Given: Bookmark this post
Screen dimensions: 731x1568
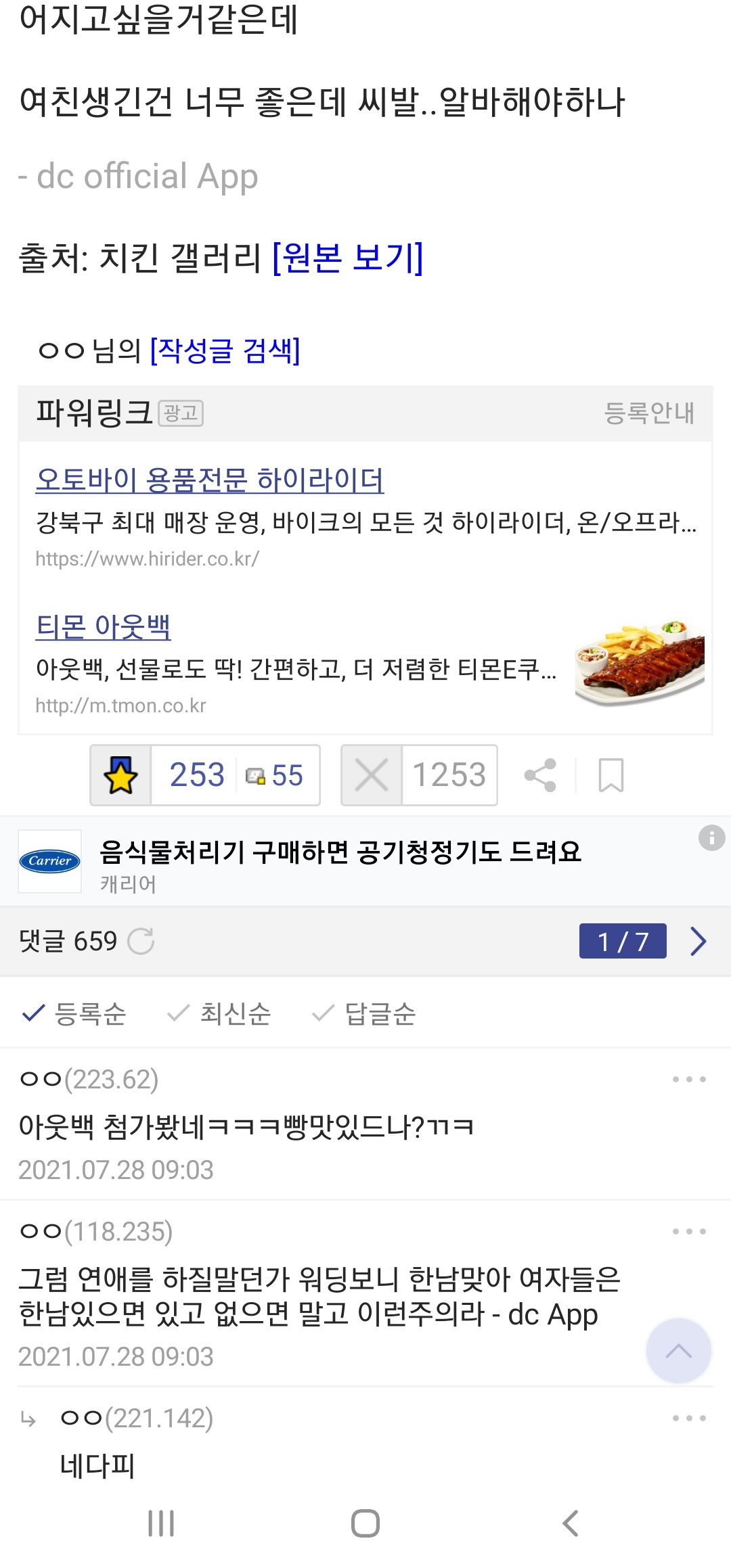Looking at the screenshot, I should point(611,775).
